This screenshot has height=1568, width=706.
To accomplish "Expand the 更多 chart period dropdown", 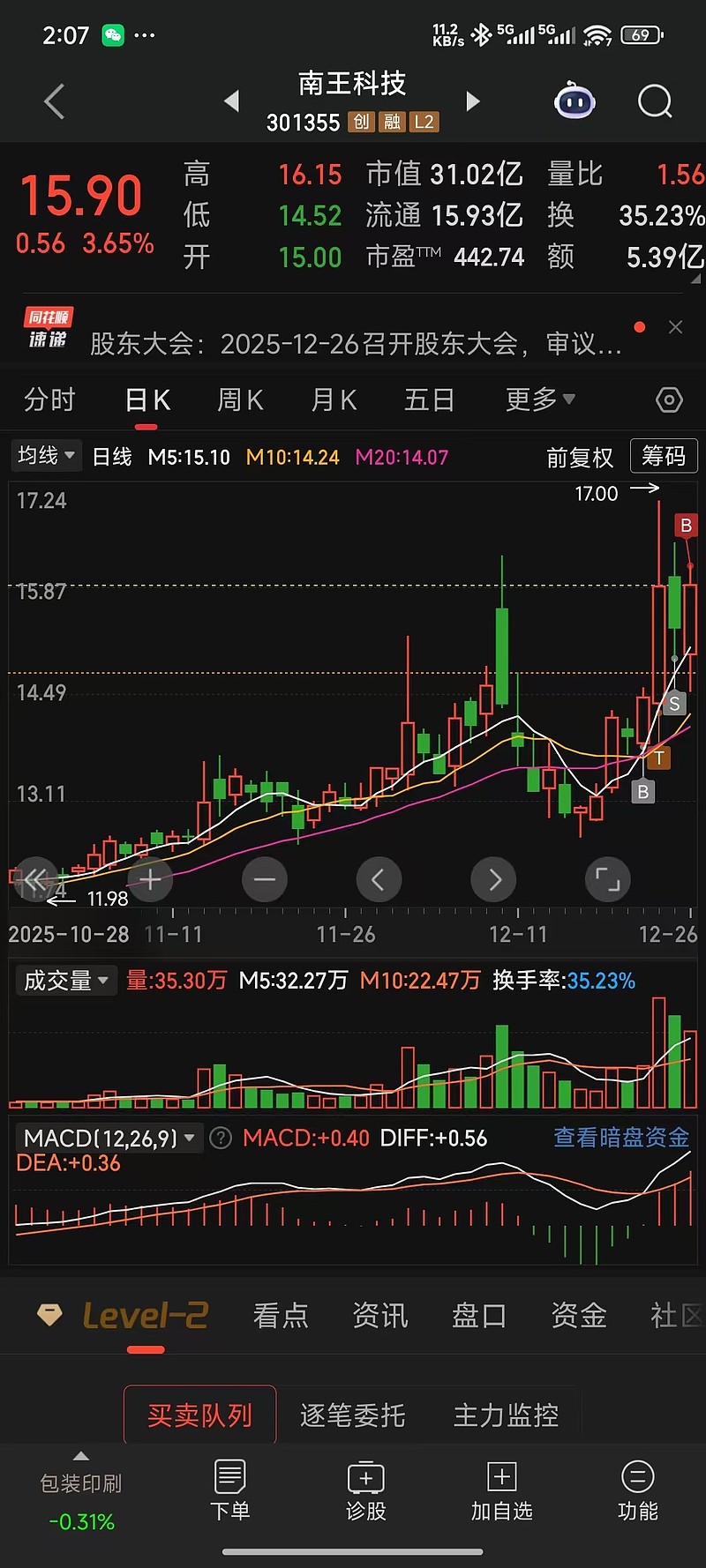I will pyautogui.click(x=539, y=400).
